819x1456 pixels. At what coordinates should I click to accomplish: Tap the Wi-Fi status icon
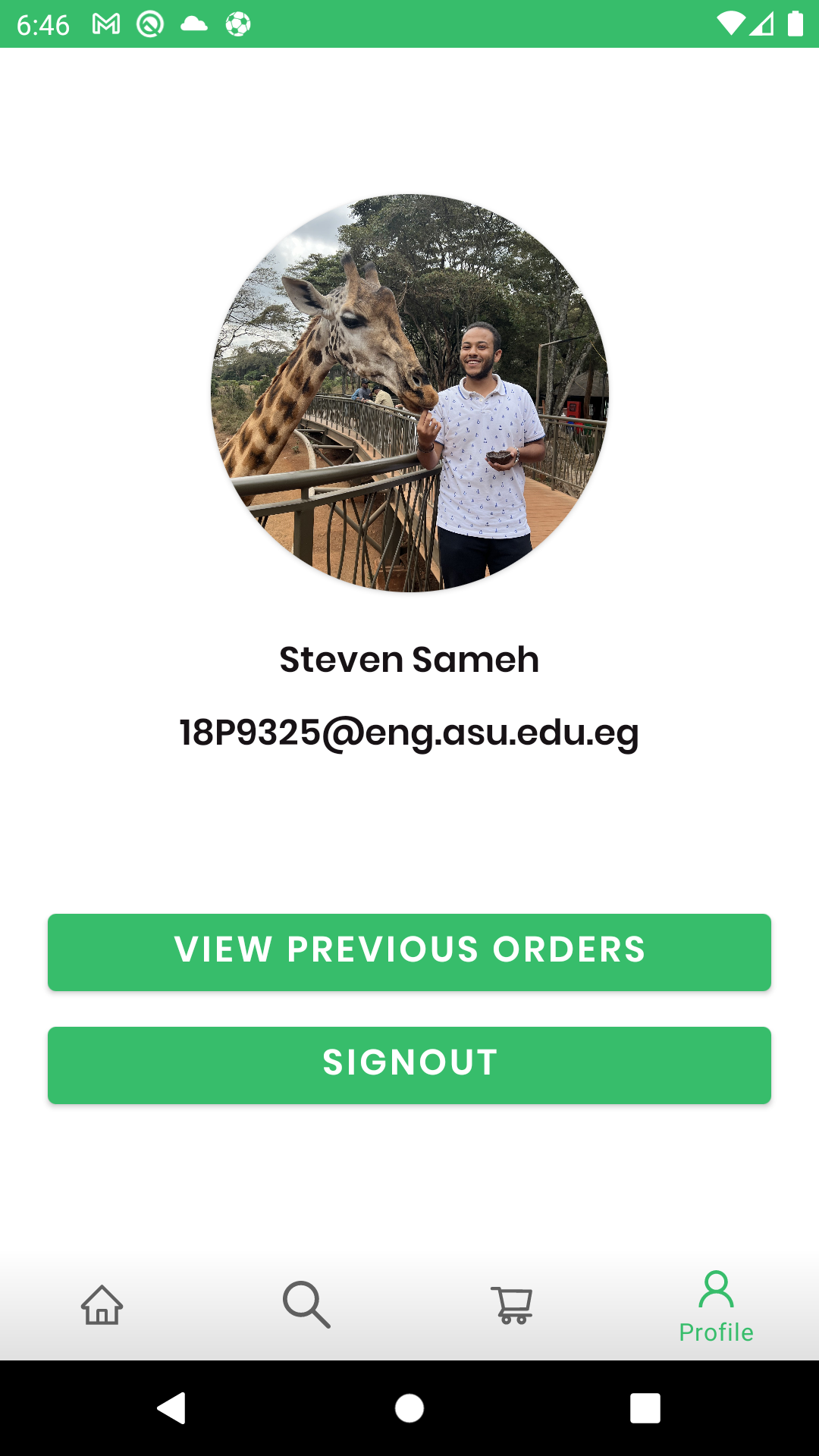[730, 24]
